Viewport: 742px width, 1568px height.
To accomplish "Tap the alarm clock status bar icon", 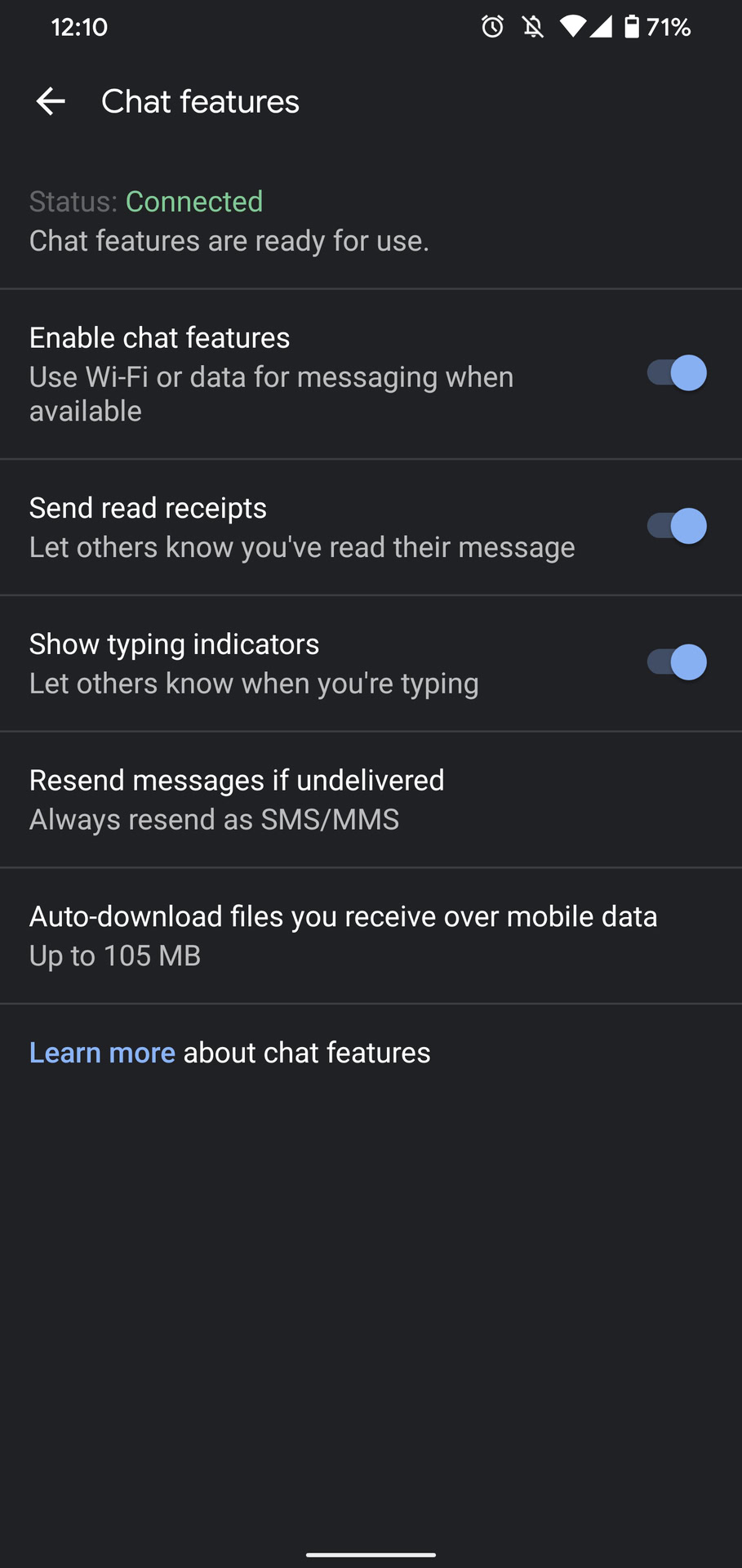I will [x=493, y=27].
